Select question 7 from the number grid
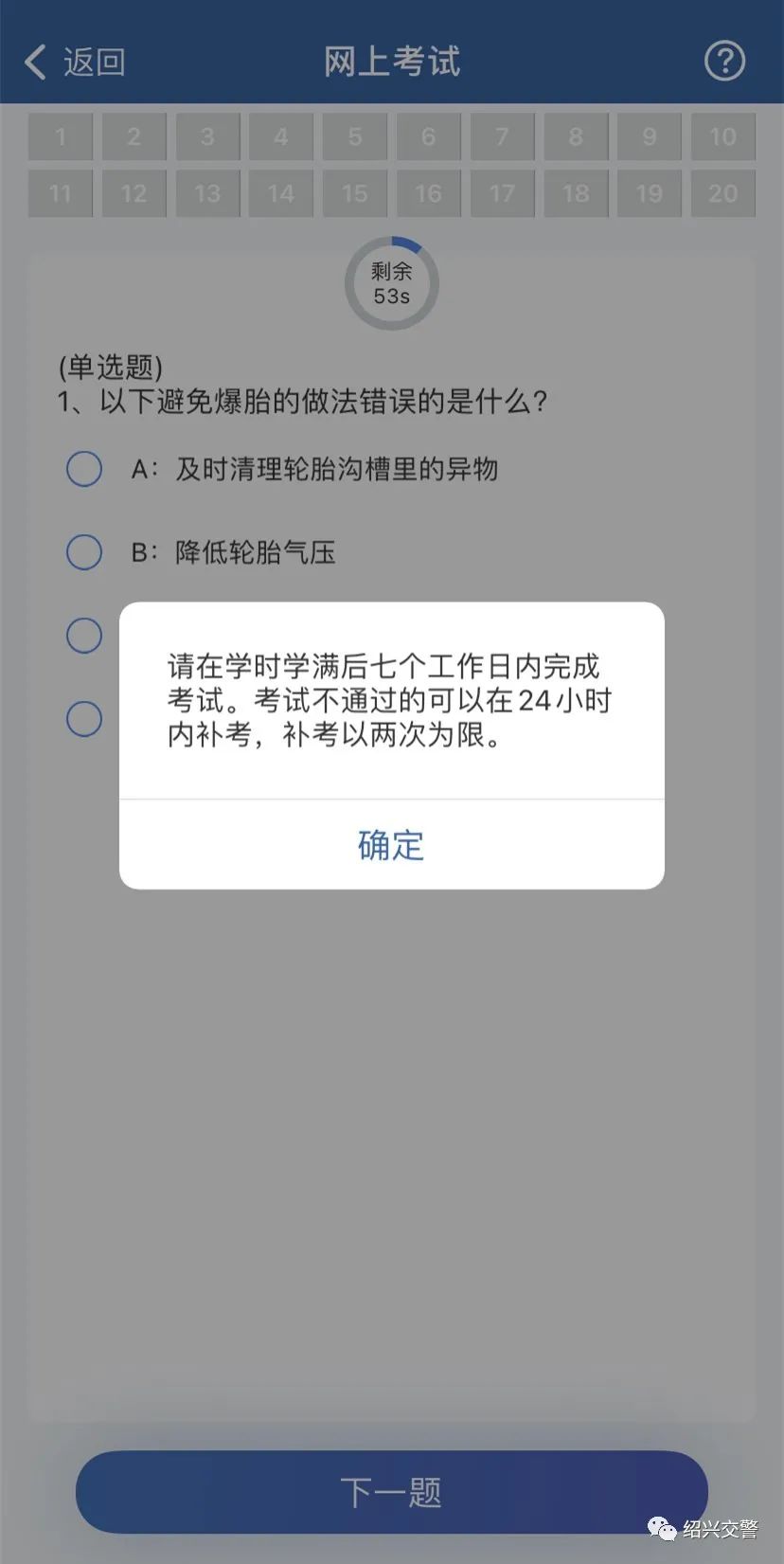 [502, 137]
